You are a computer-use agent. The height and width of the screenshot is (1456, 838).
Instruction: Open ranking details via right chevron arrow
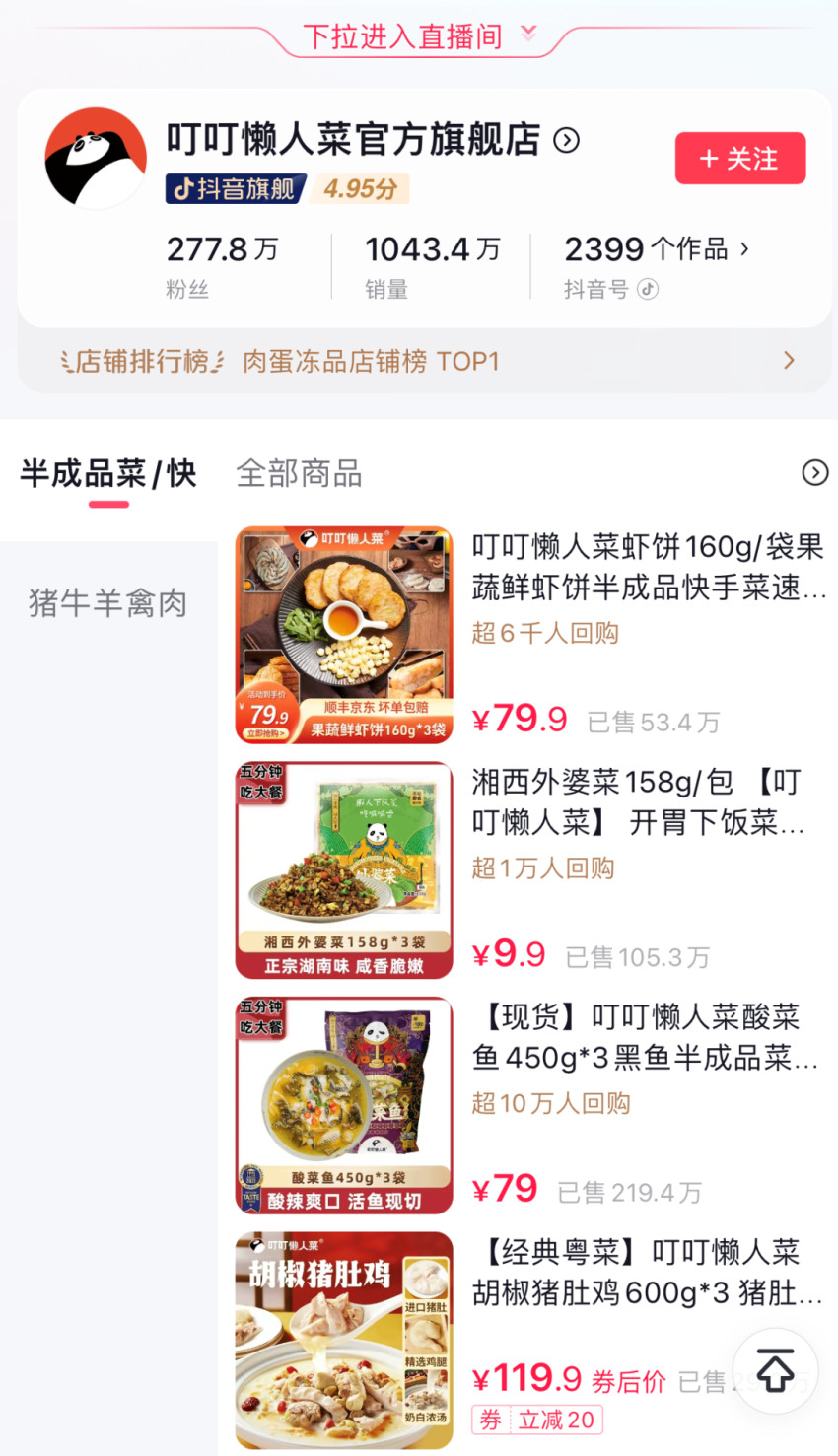pyautogui.click(x=789, y=361)
